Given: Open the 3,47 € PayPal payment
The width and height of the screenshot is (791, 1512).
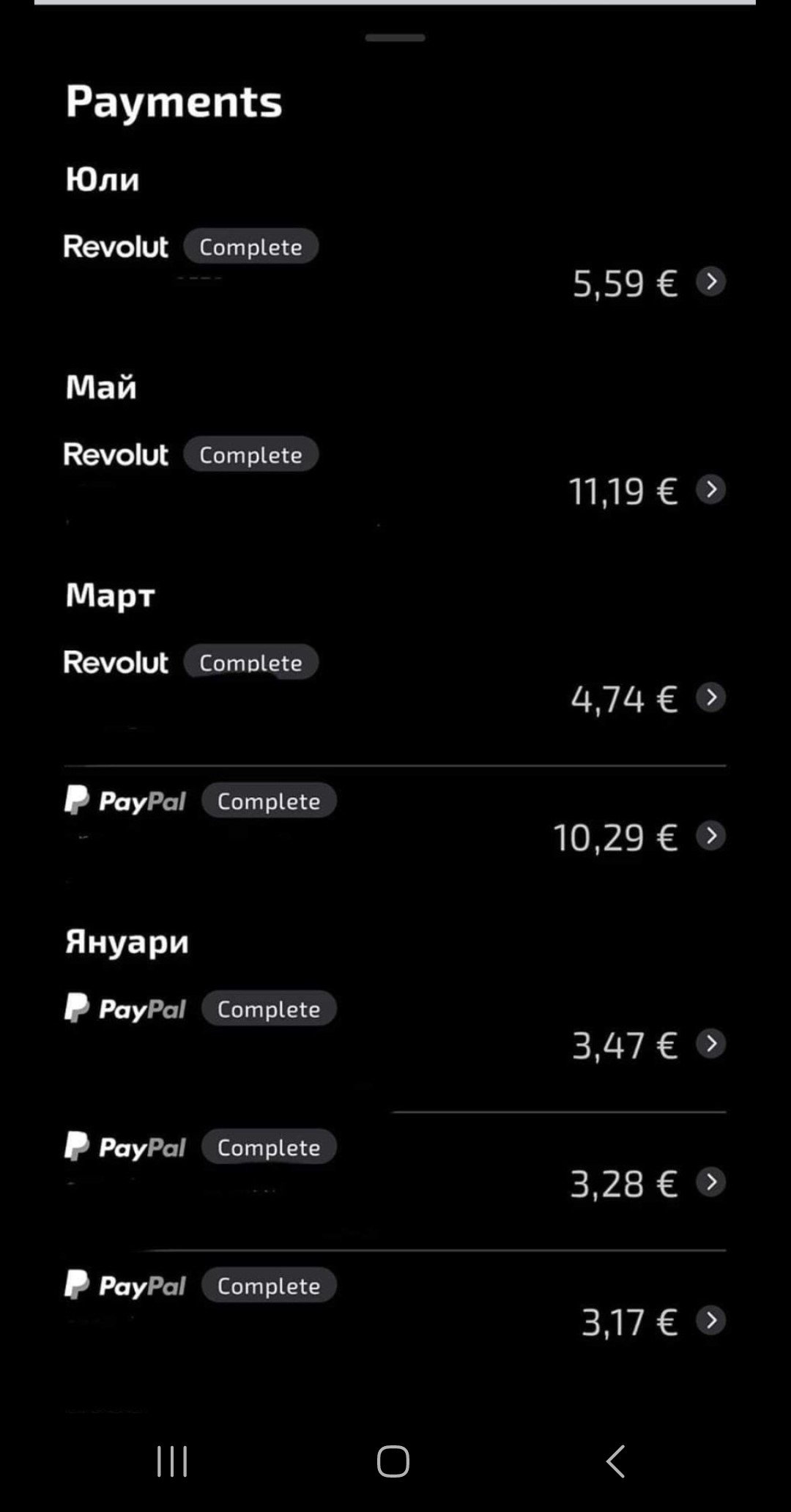Looking at the screenshot, I should 710,1043.
